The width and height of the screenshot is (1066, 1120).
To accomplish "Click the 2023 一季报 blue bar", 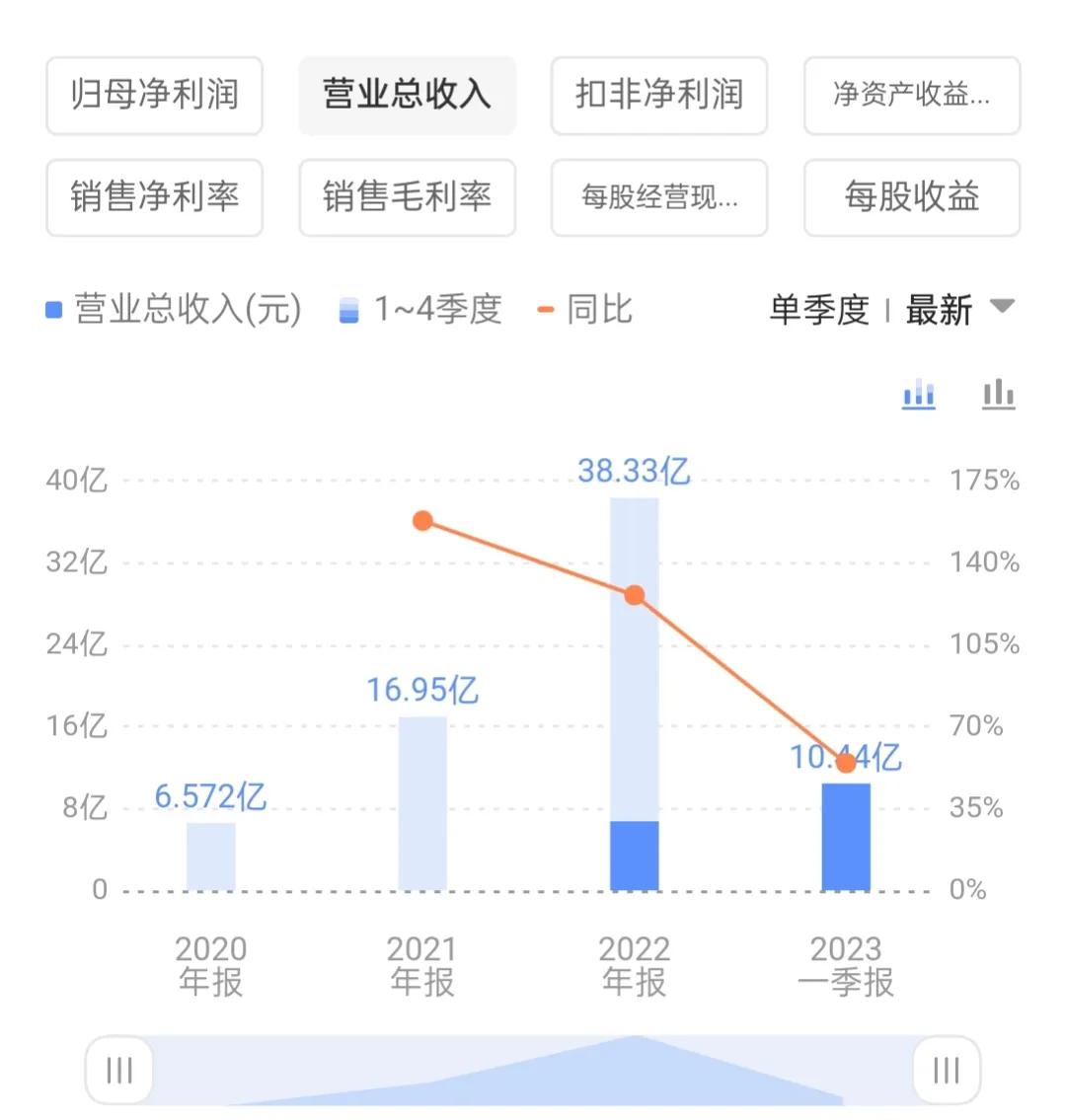I will [846, 834].
